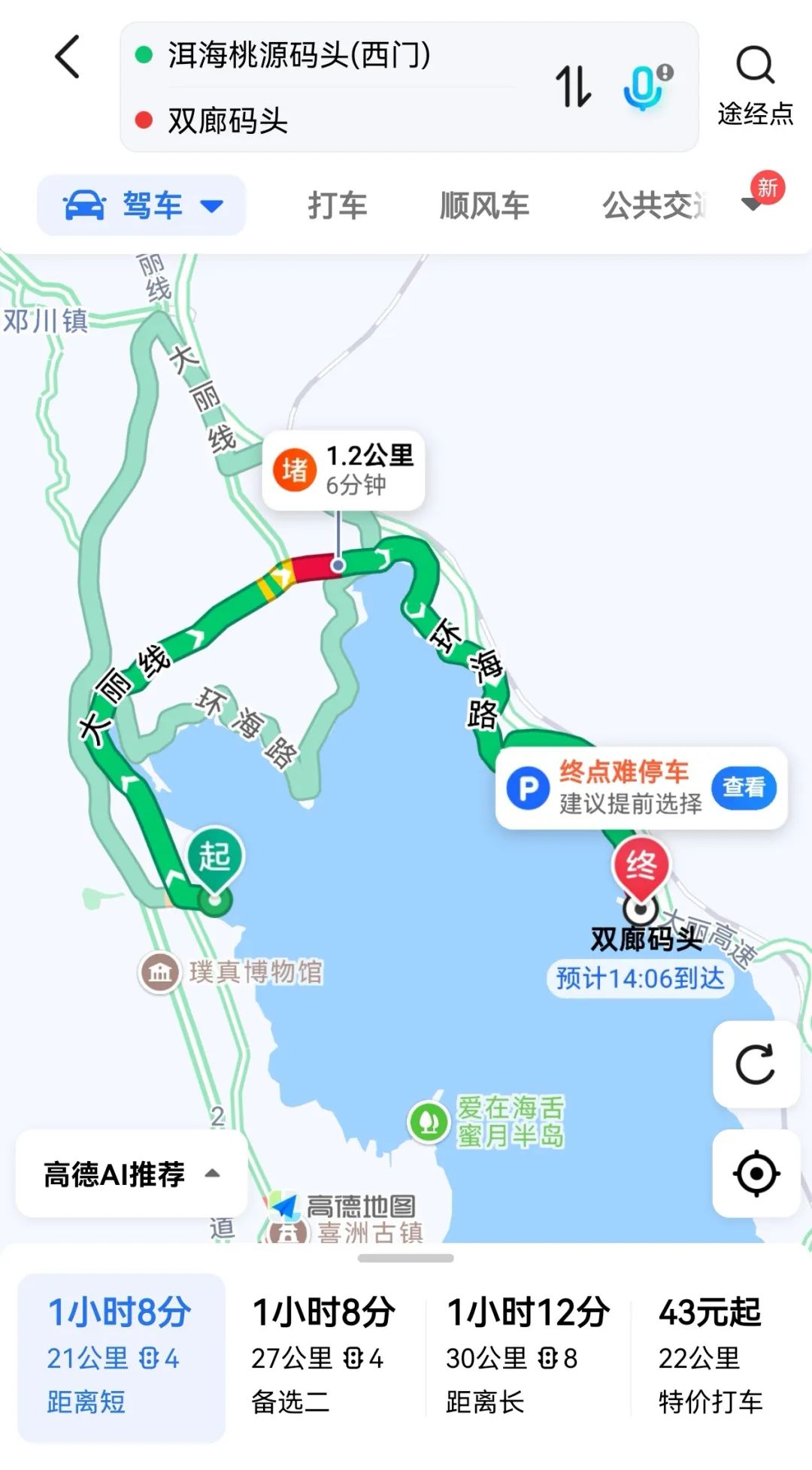This screenshot has height=1470, width=812.
Task: Switch to the 公共交通 tab
Action: pos(655,205)
